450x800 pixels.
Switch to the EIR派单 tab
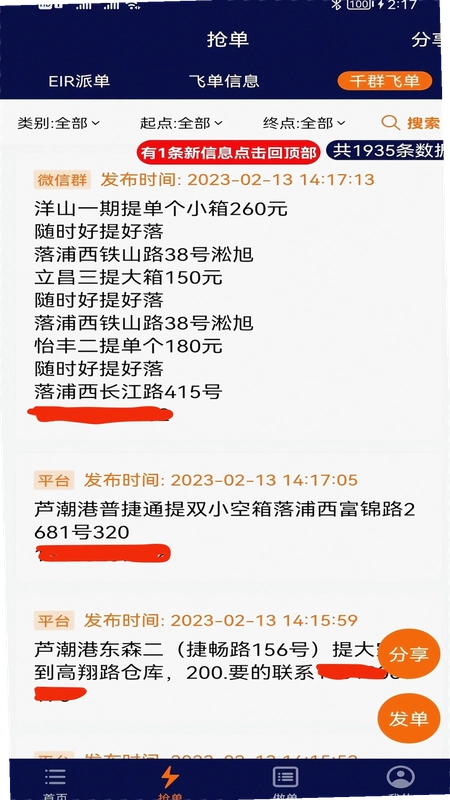[x=79, y=81]
